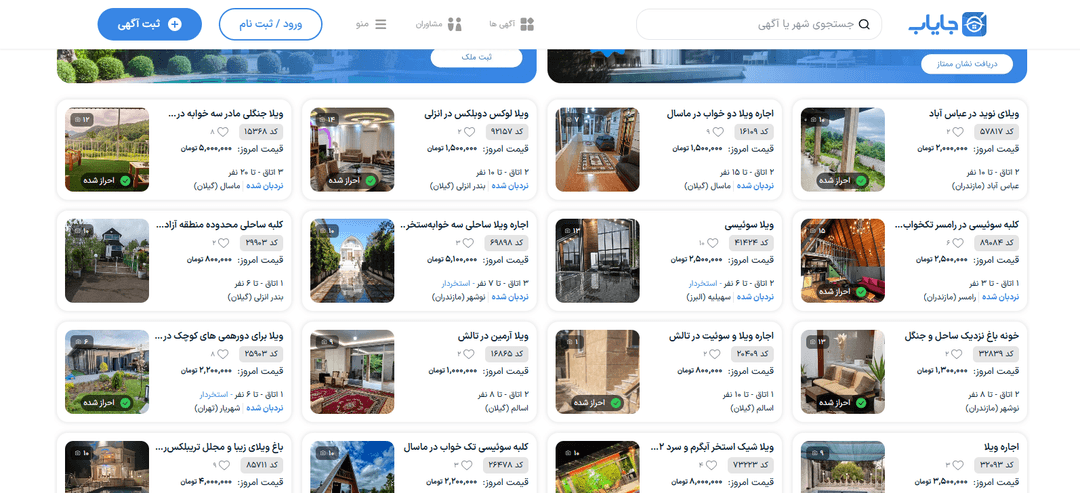Like the listing with code ۸۹۰۸۴
The height and width of the screenshot is (493, 1080).
click(x=958, y=243)
